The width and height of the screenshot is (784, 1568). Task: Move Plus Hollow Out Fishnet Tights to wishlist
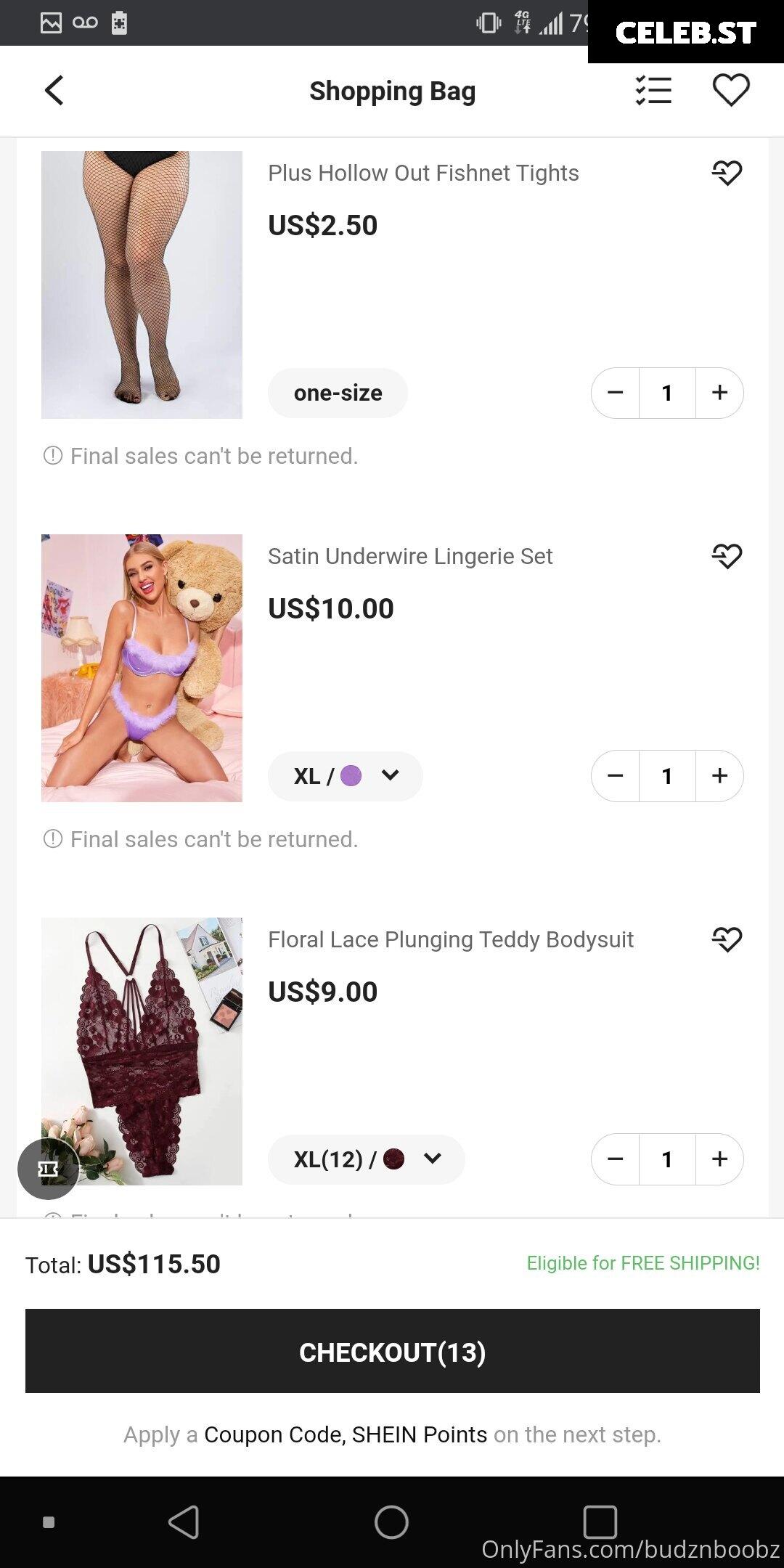(727, 173)
